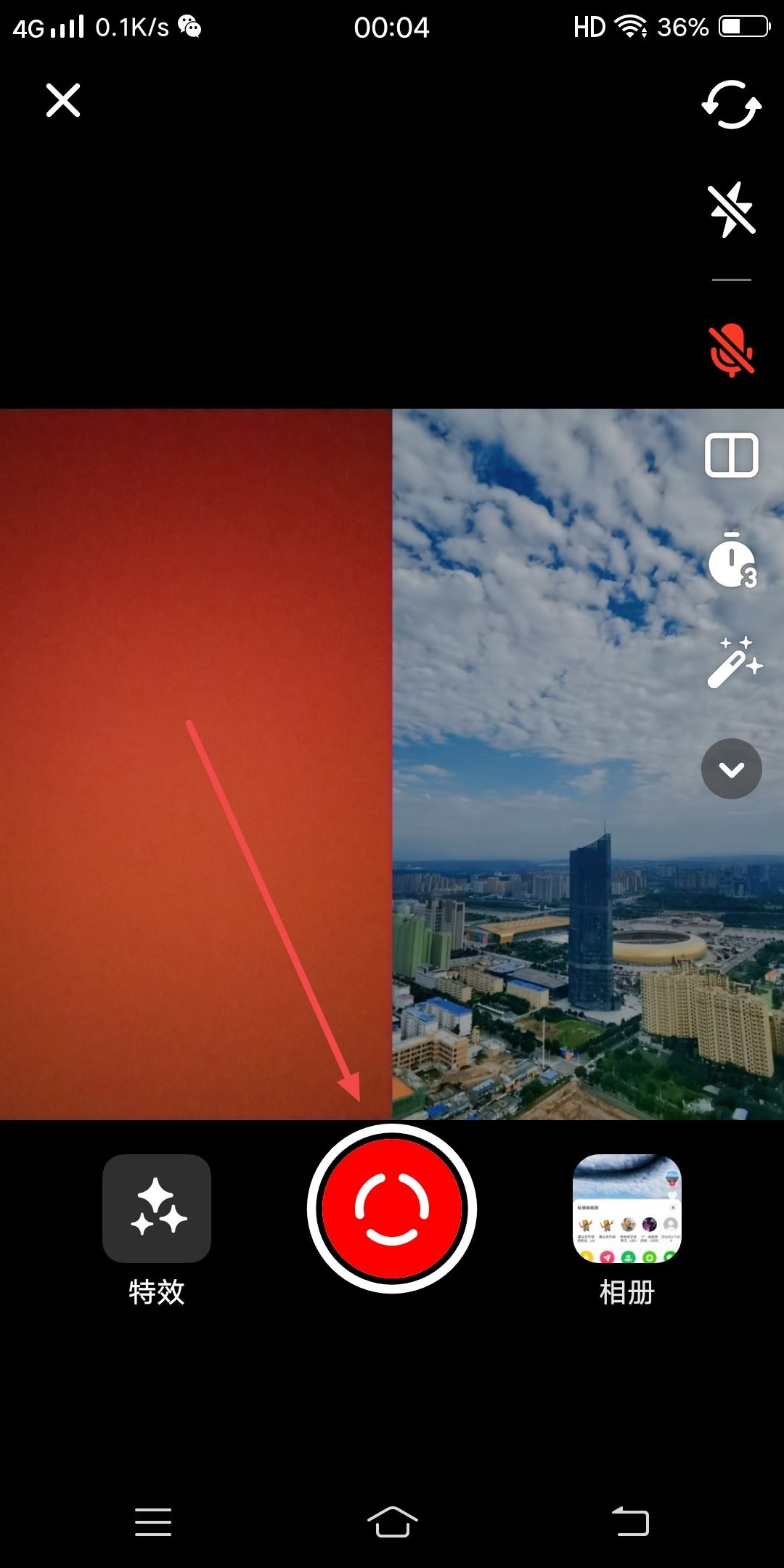The height and width of the screenshot is (1568, 784).
Task: Change the split-screen layout
Action: (731, 455)
